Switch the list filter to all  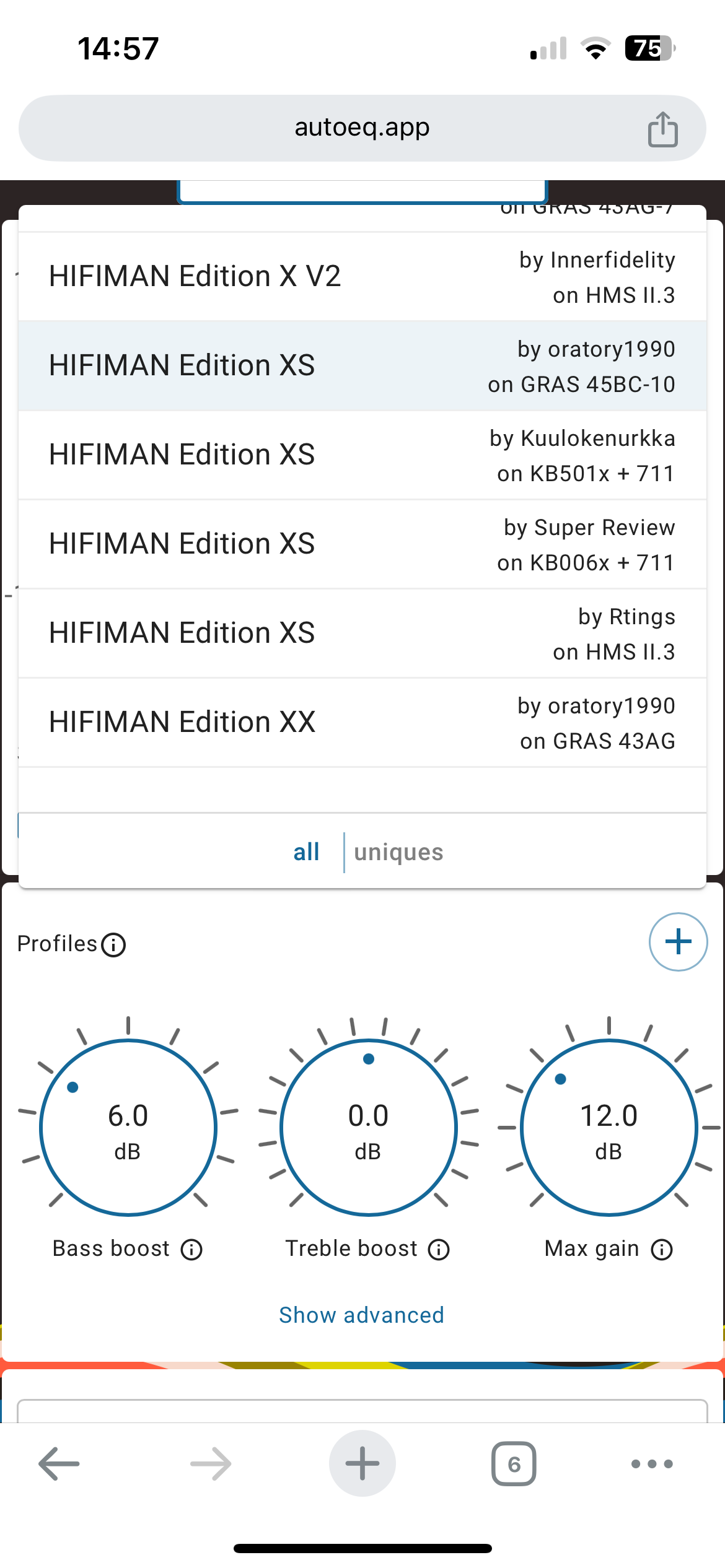tap(306, 852)
